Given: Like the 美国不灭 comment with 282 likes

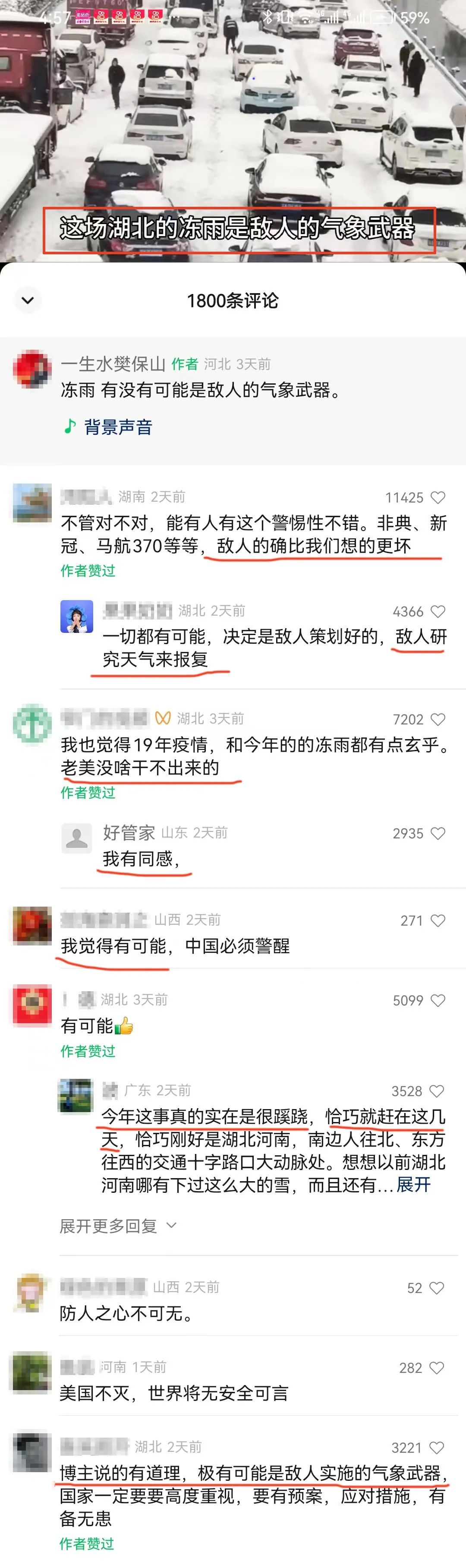Looking at the screenshot, I should click(x=437, y=1368).
